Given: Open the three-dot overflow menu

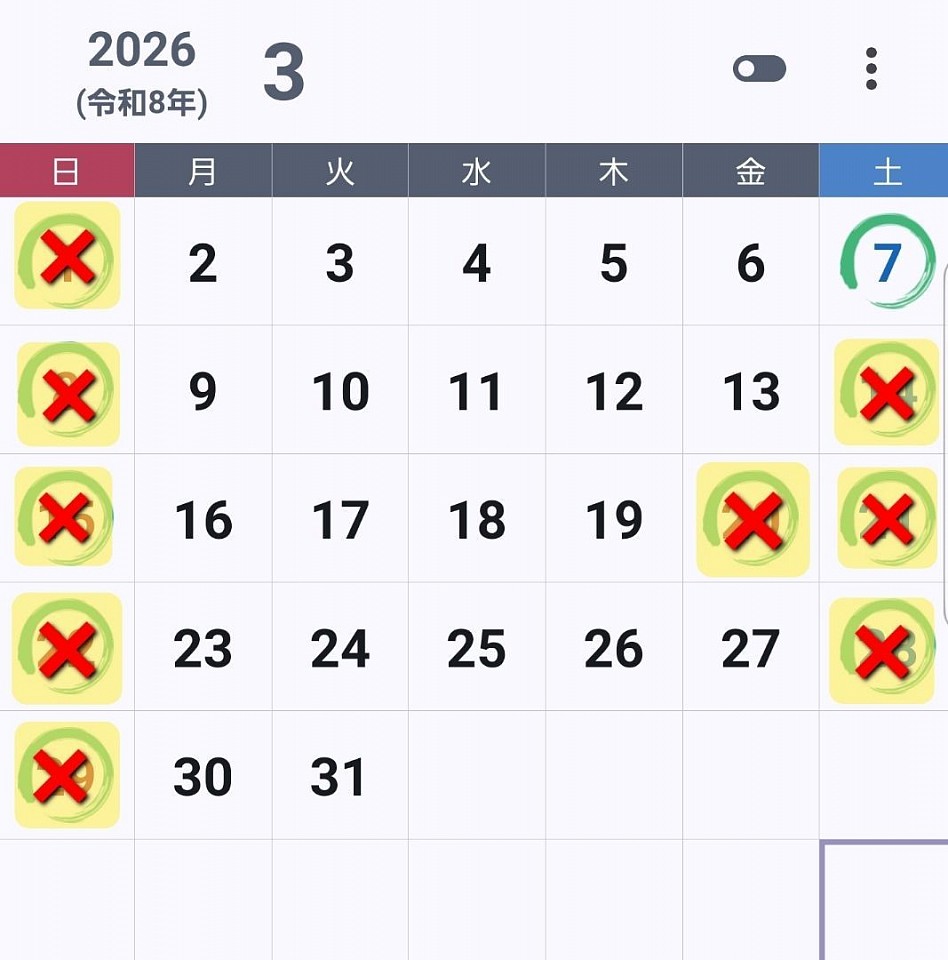Looking at the screenshot, I should [871, 69].
